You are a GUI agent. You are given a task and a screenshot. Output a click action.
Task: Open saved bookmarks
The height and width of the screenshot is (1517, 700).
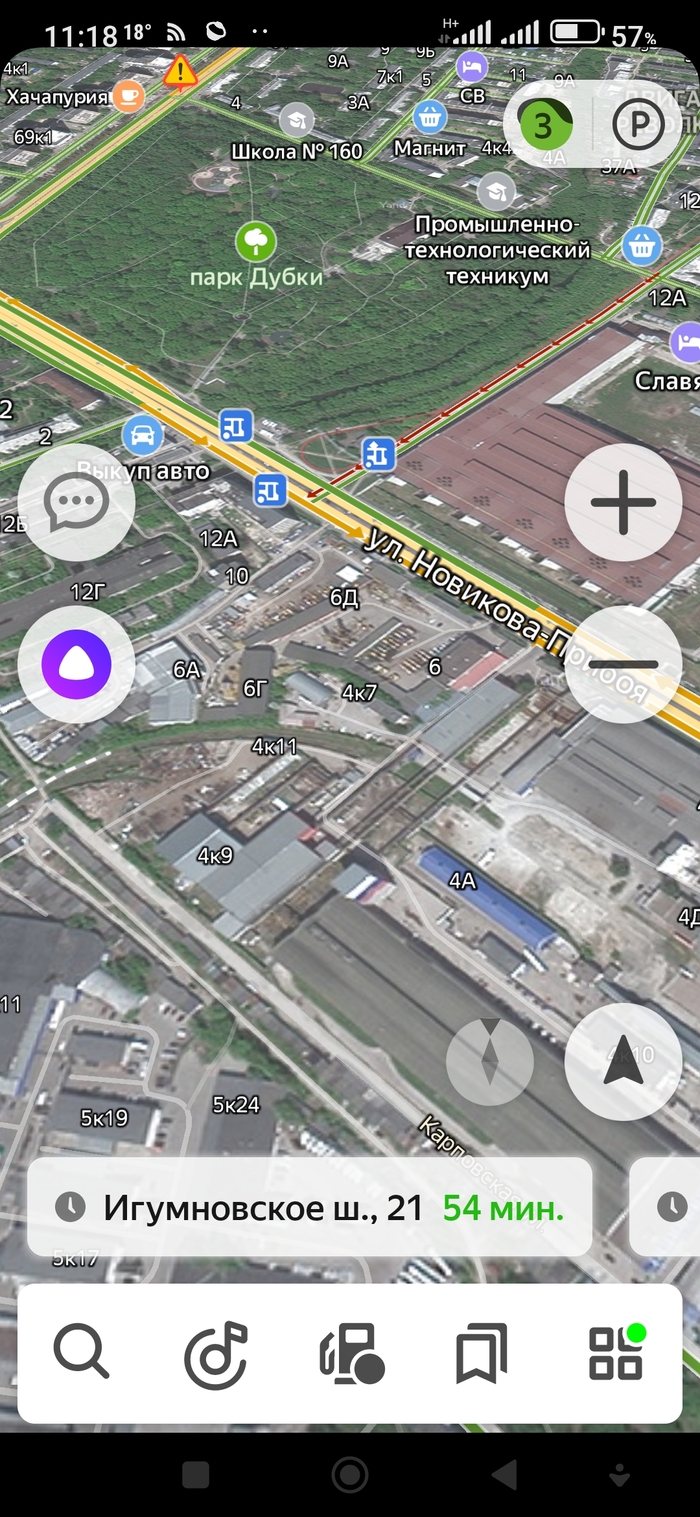[481, 1353]
